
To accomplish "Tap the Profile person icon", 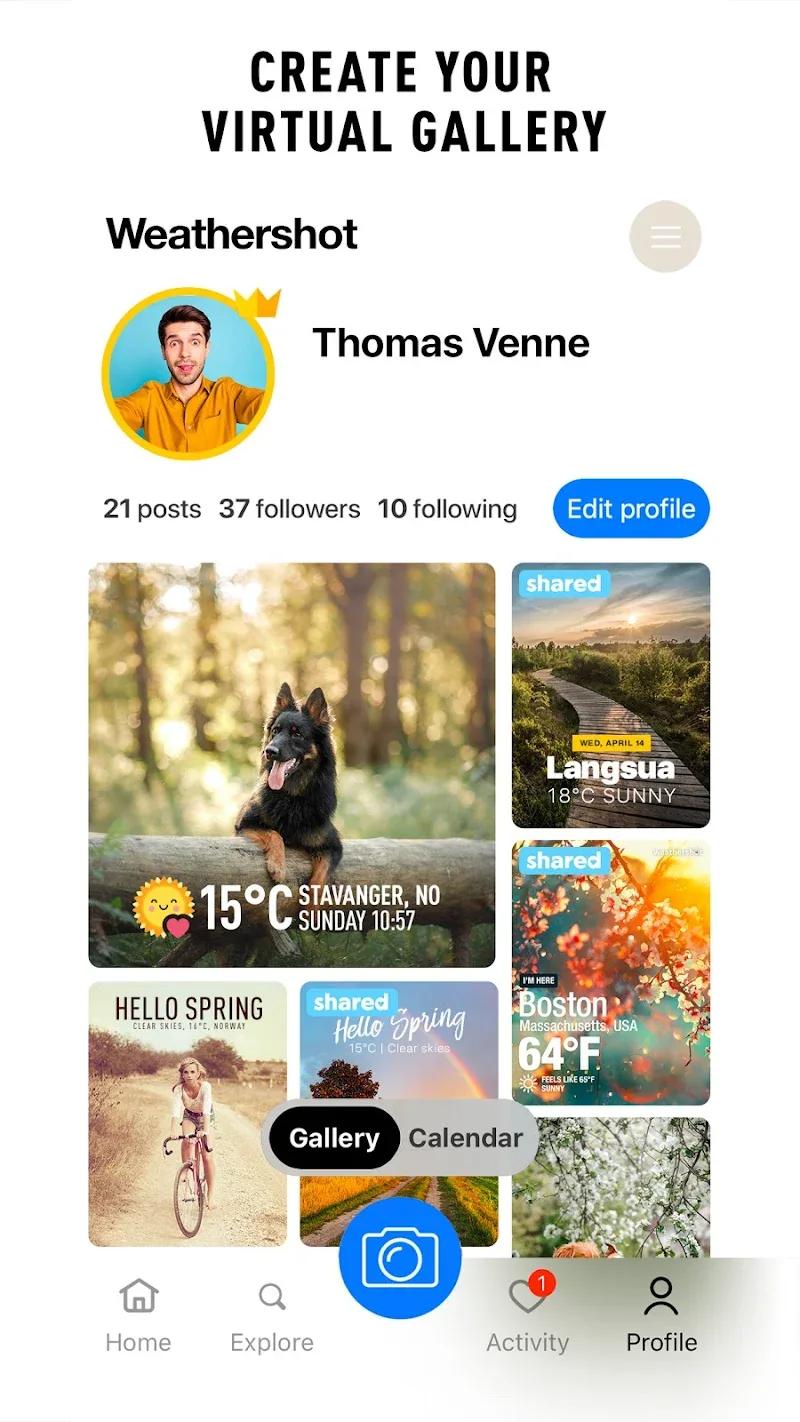I will (661, 1296).
